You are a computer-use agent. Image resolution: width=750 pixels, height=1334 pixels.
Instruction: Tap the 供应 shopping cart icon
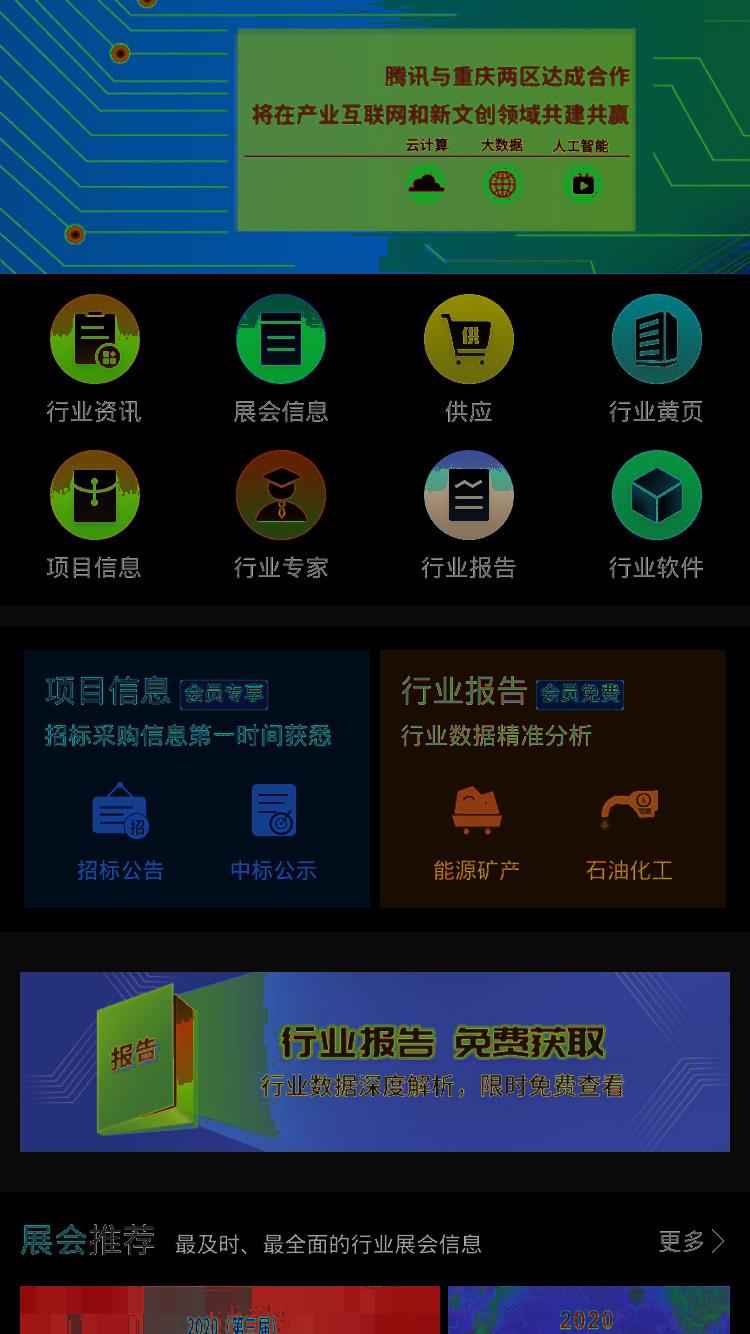coord(469,339)
